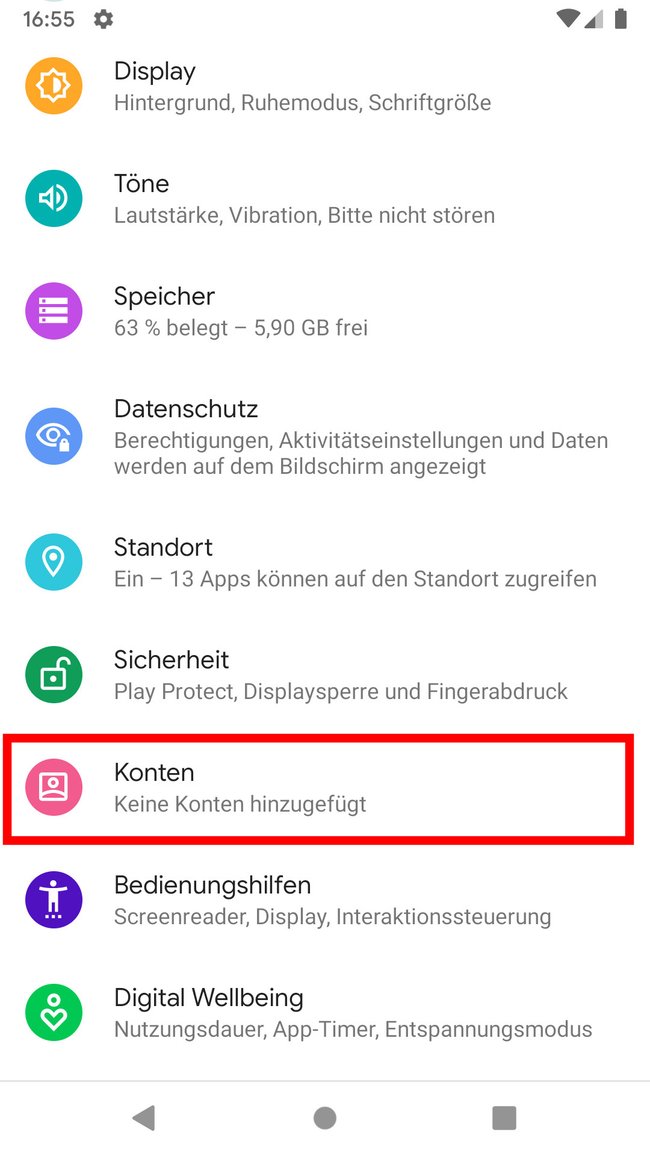
Task: Tap the system back button
Action: click(144, 1118)
